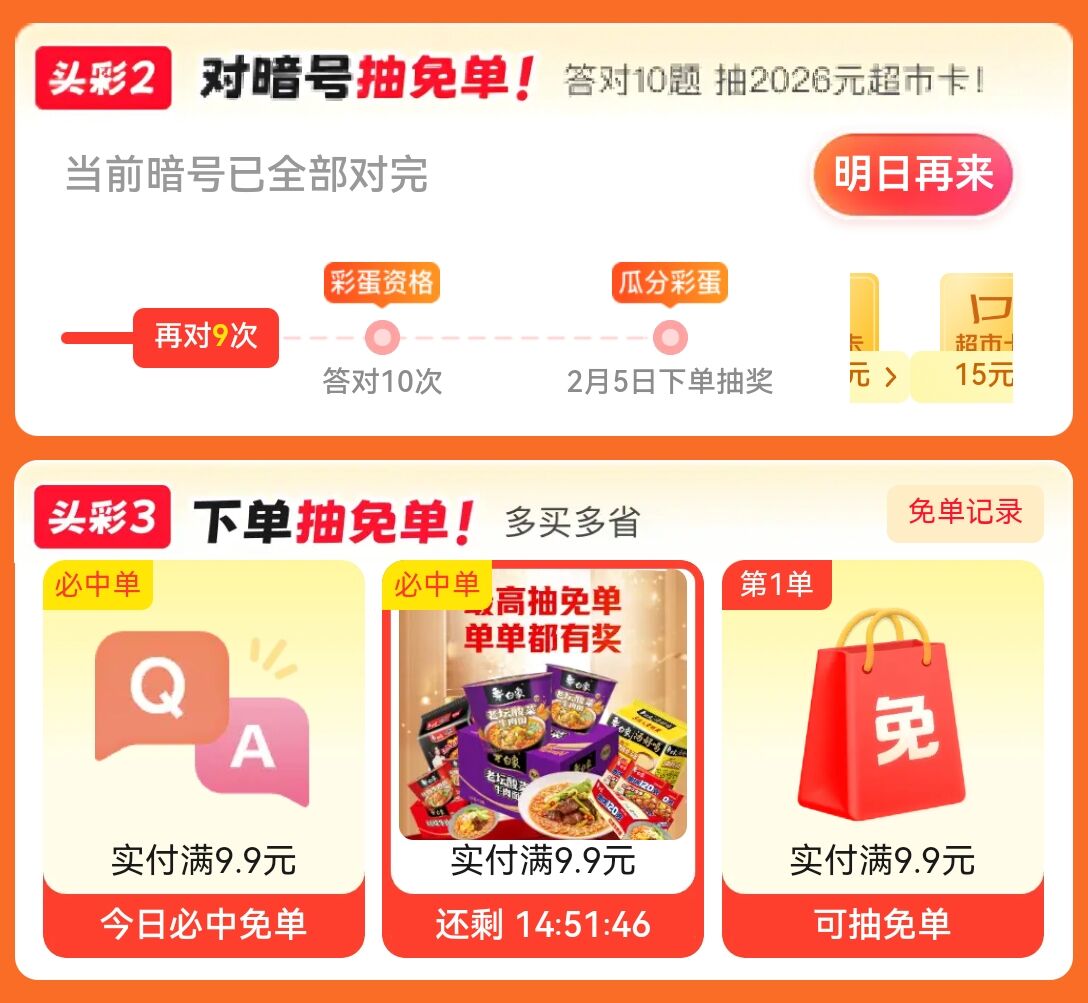Open the 免单记录 records
Screen dimensions: 1088x1003
click(964, 513)
